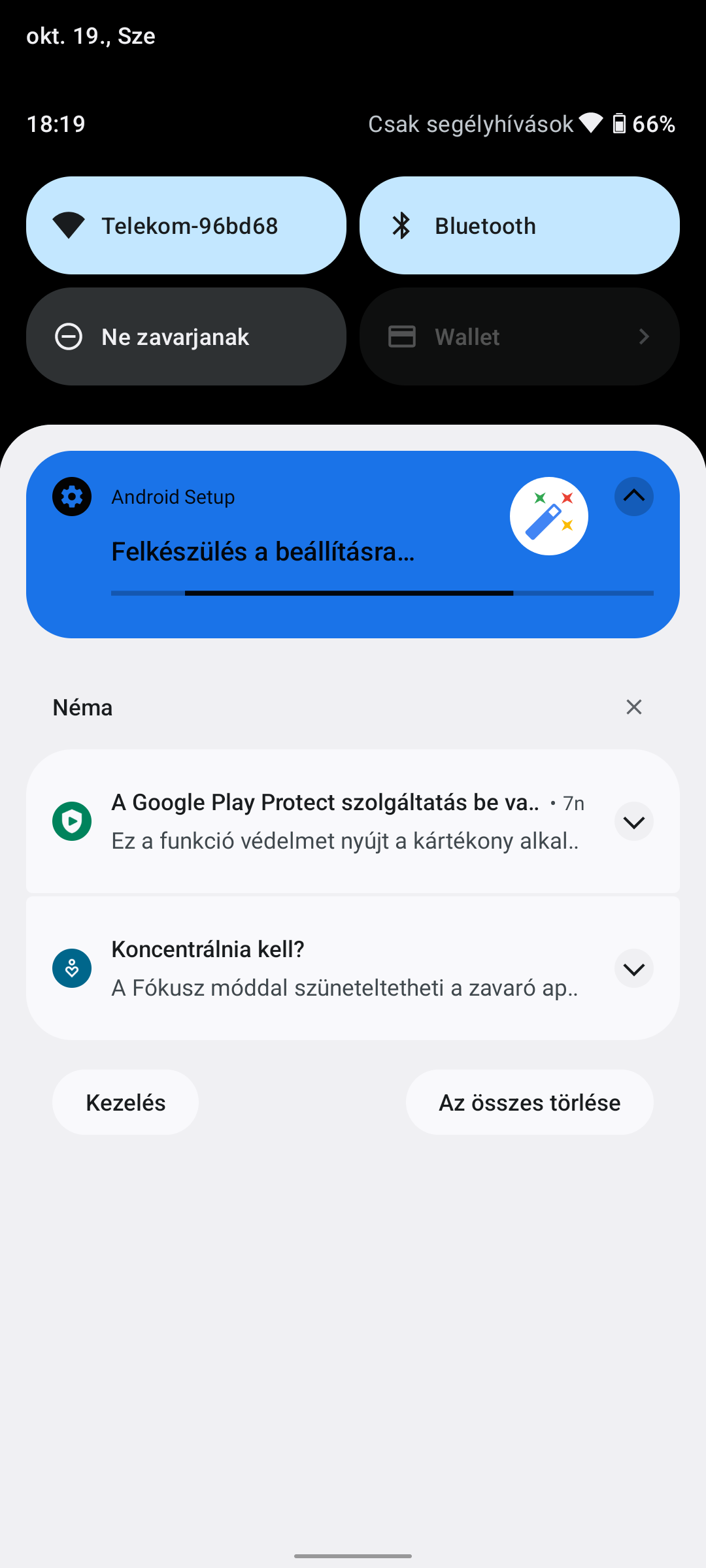Turn off the Bluetooth tile
This screenshot has height=1568, width=706.
coord(519,225)
